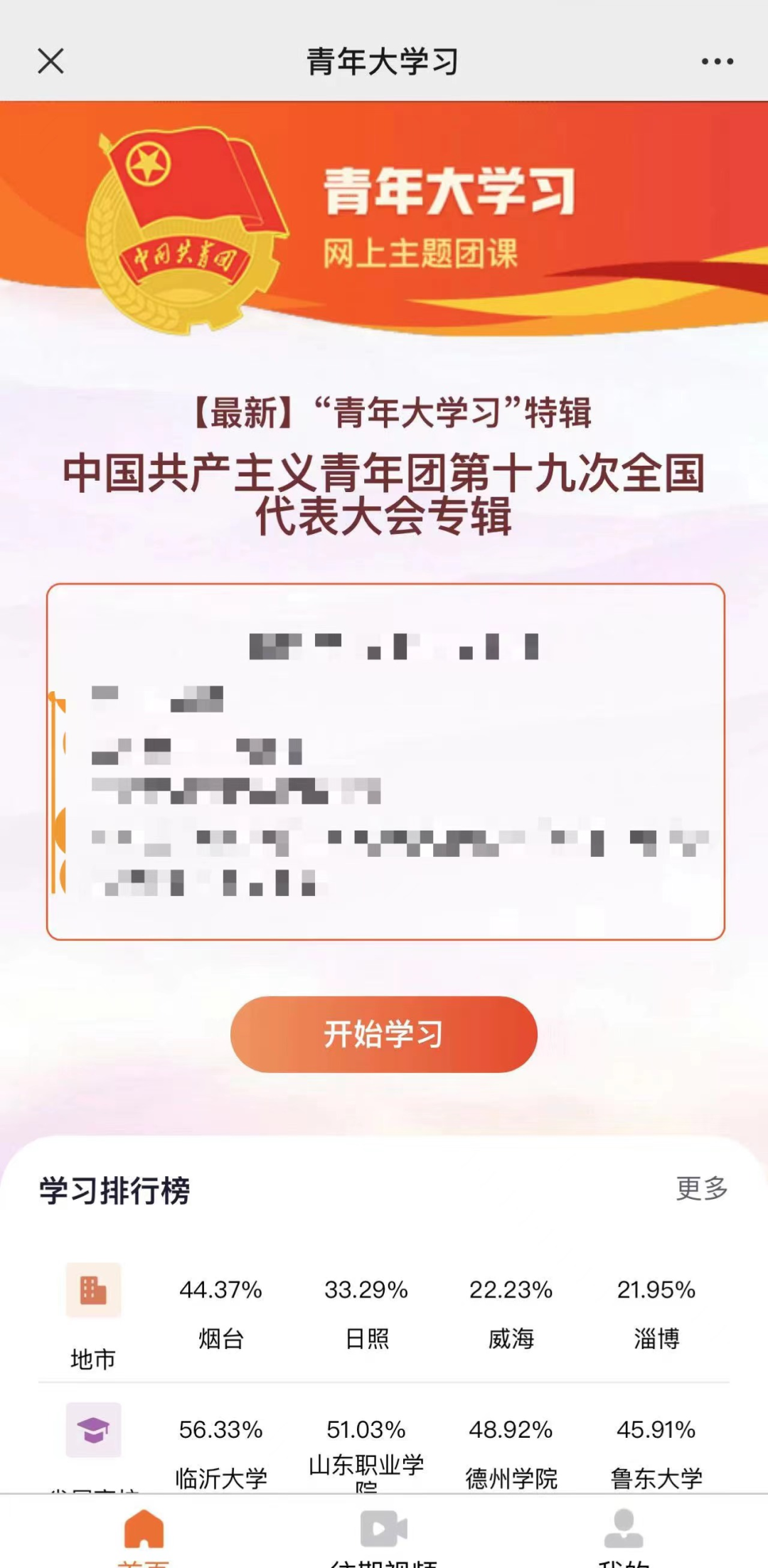Open 更多 in the learning leaderboard
Image resolution: width=768 pixels, height=1568 pixels.
701,1188
